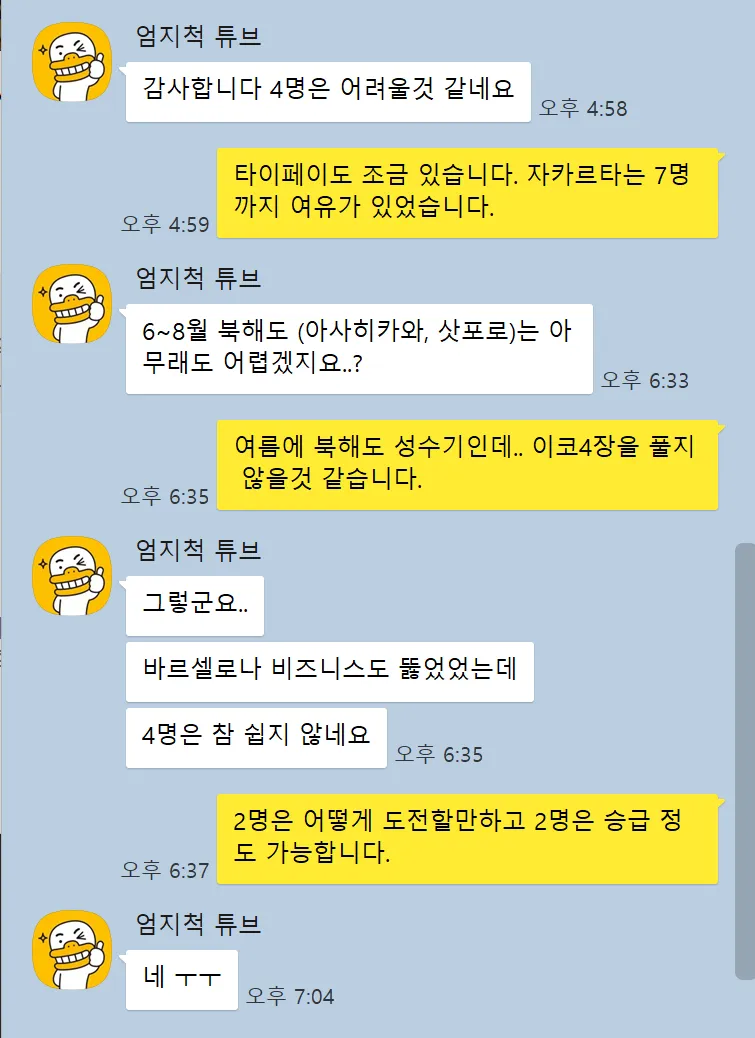Open the sender avatar next to the 북해도 question

coord(71,304)
